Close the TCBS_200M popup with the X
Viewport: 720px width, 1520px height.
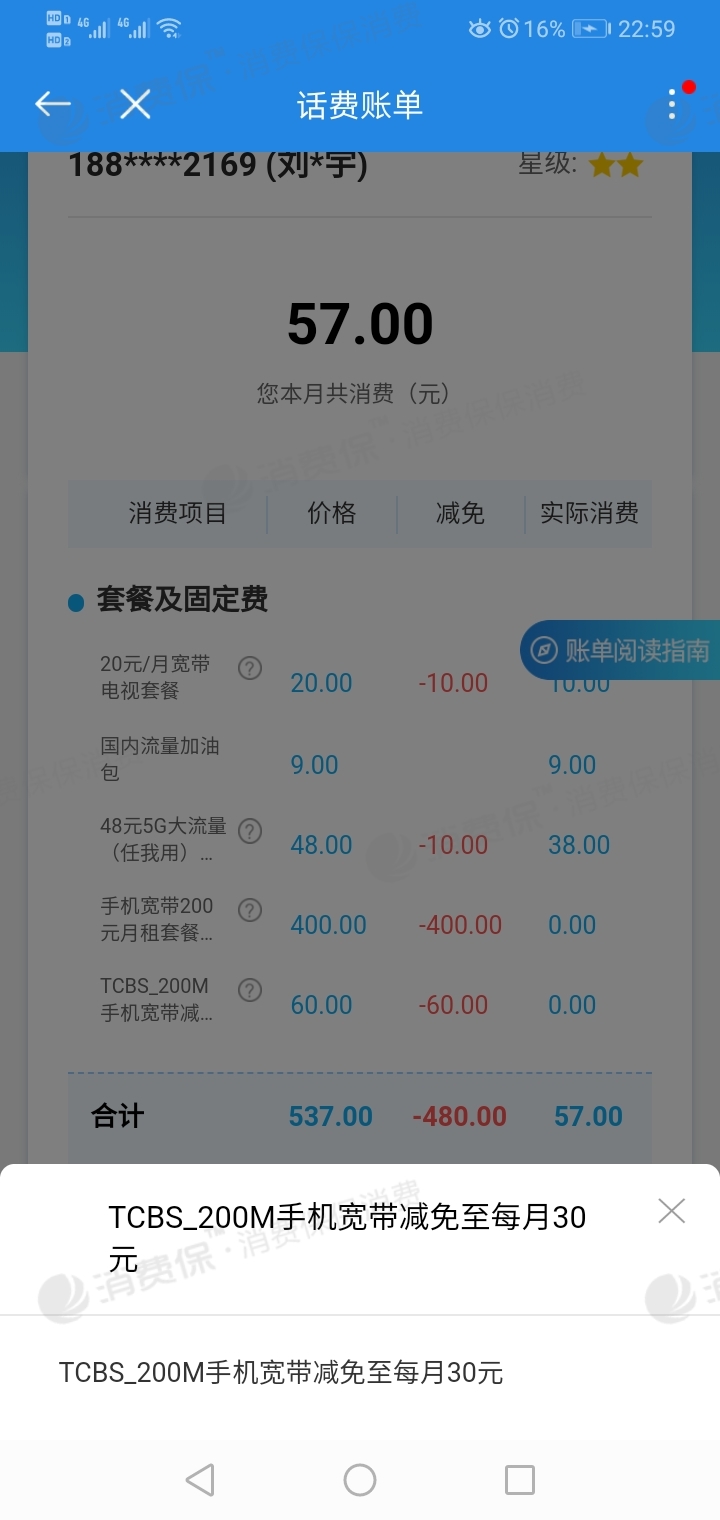tap(671, 1211)
